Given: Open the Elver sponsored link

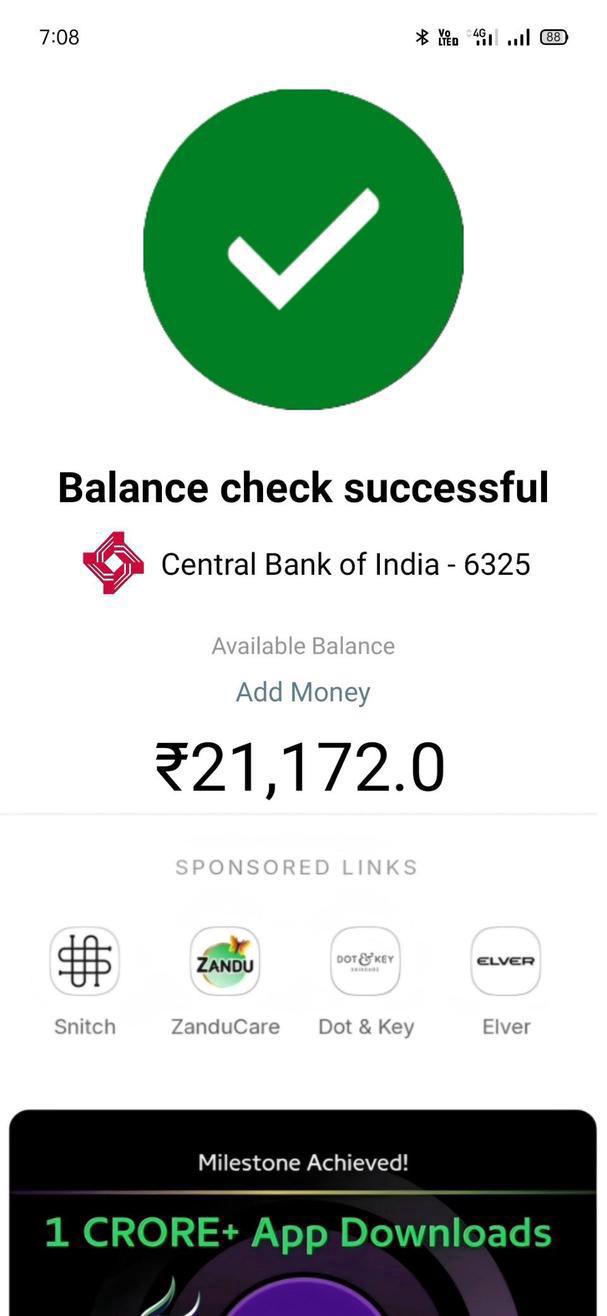Looking at the screenshot, I should pos(506,961).
